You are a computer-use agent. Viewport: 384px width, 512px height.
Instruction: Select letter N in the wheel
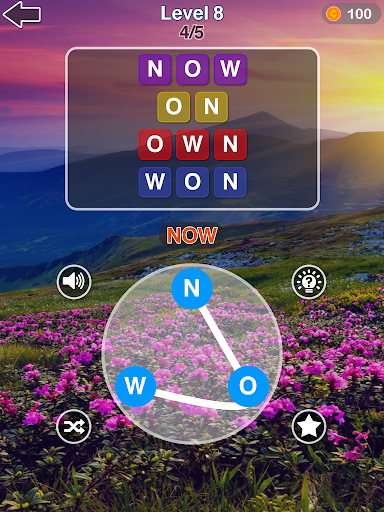click(192, 288)
